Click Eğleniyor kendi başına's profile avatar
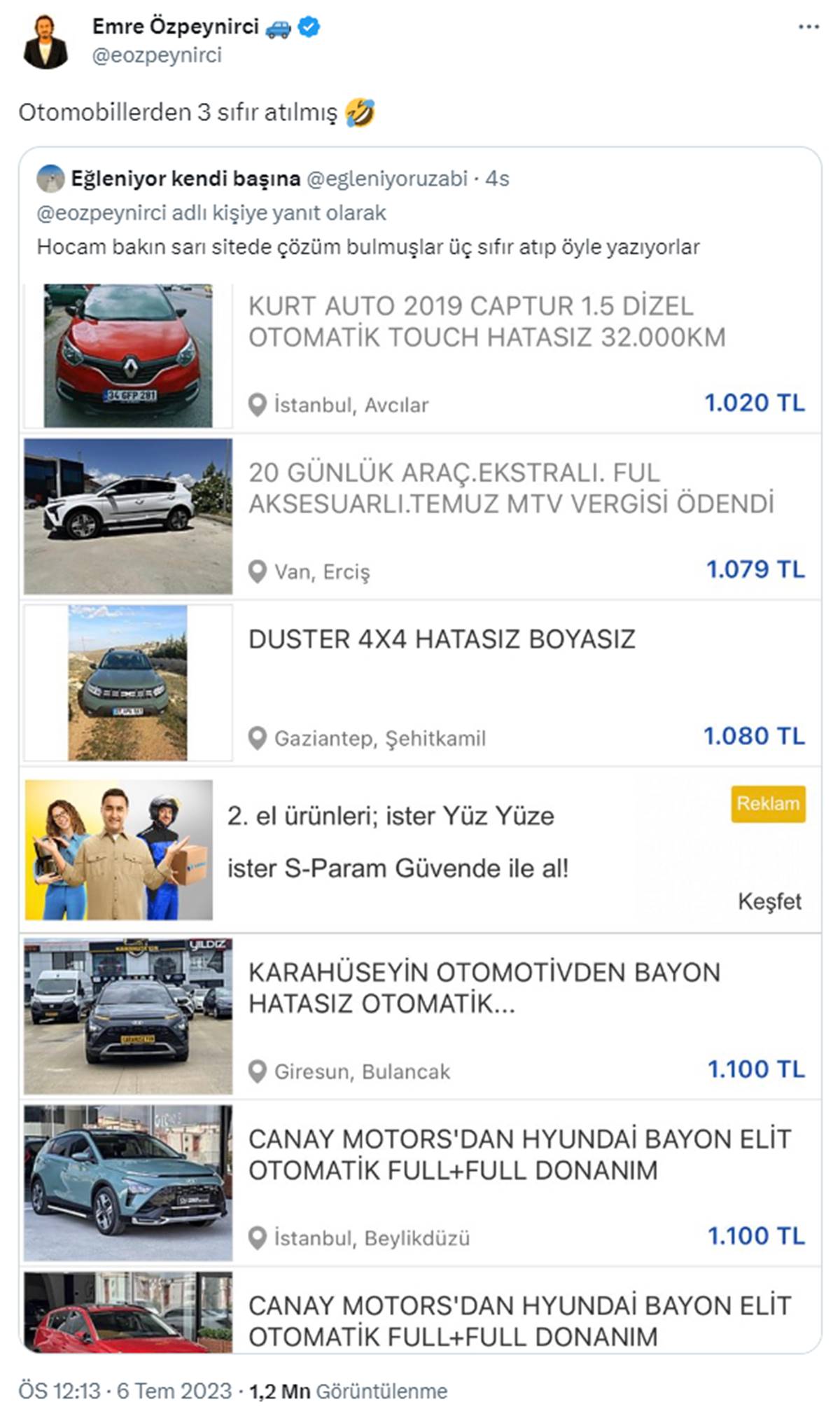The image size is (840, 1416). click(x=50, y=181)
